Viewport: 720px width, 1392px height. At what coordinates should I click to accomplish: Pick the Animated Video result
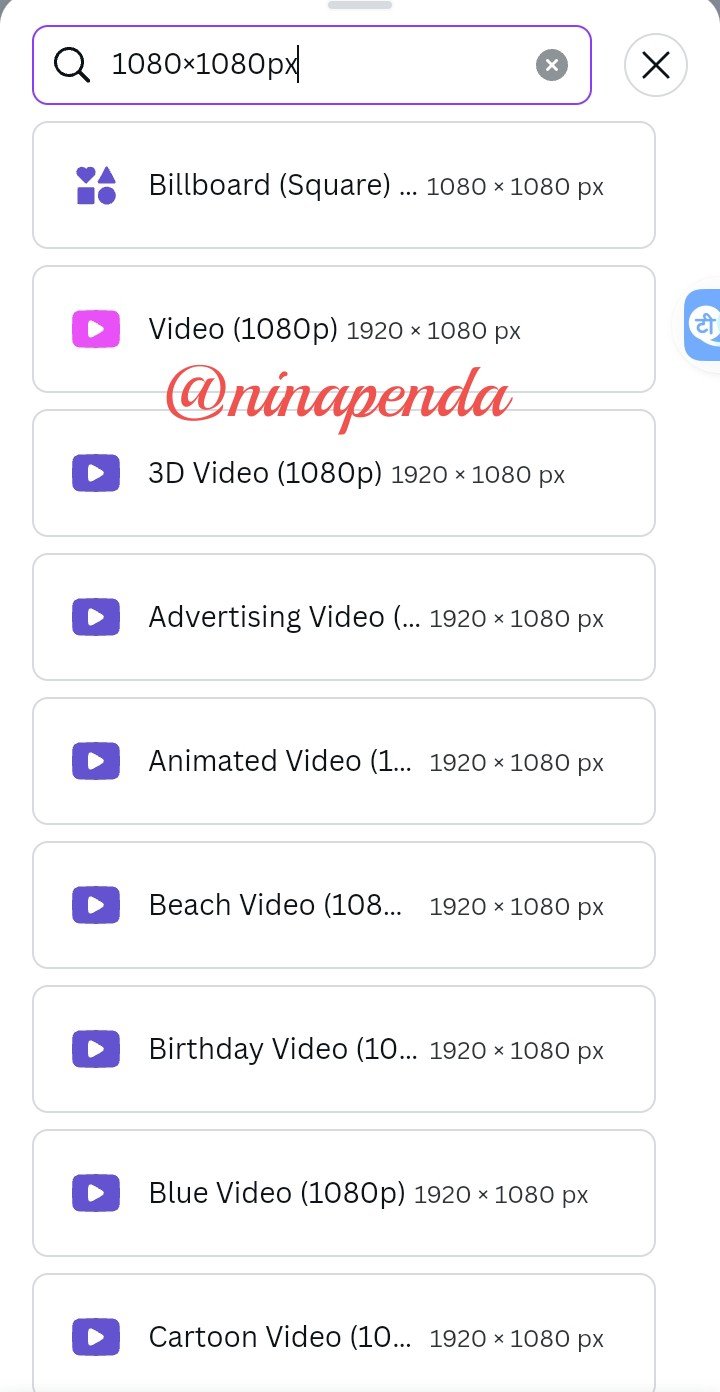pyautogui.click(x=344, y=761)
